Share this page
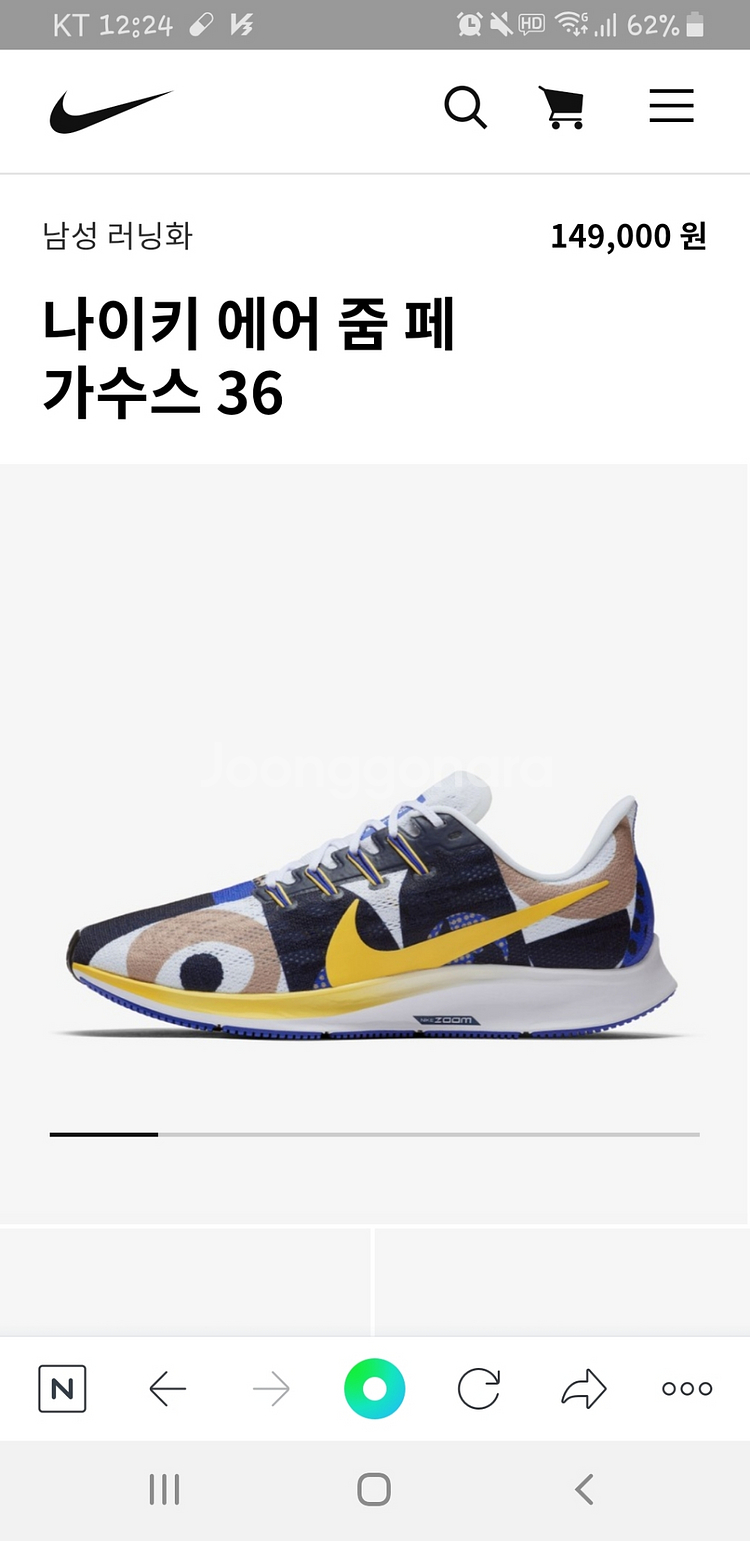This screenshot has height=1541, width=750. pyautogui.click(x=584, y=1388)
